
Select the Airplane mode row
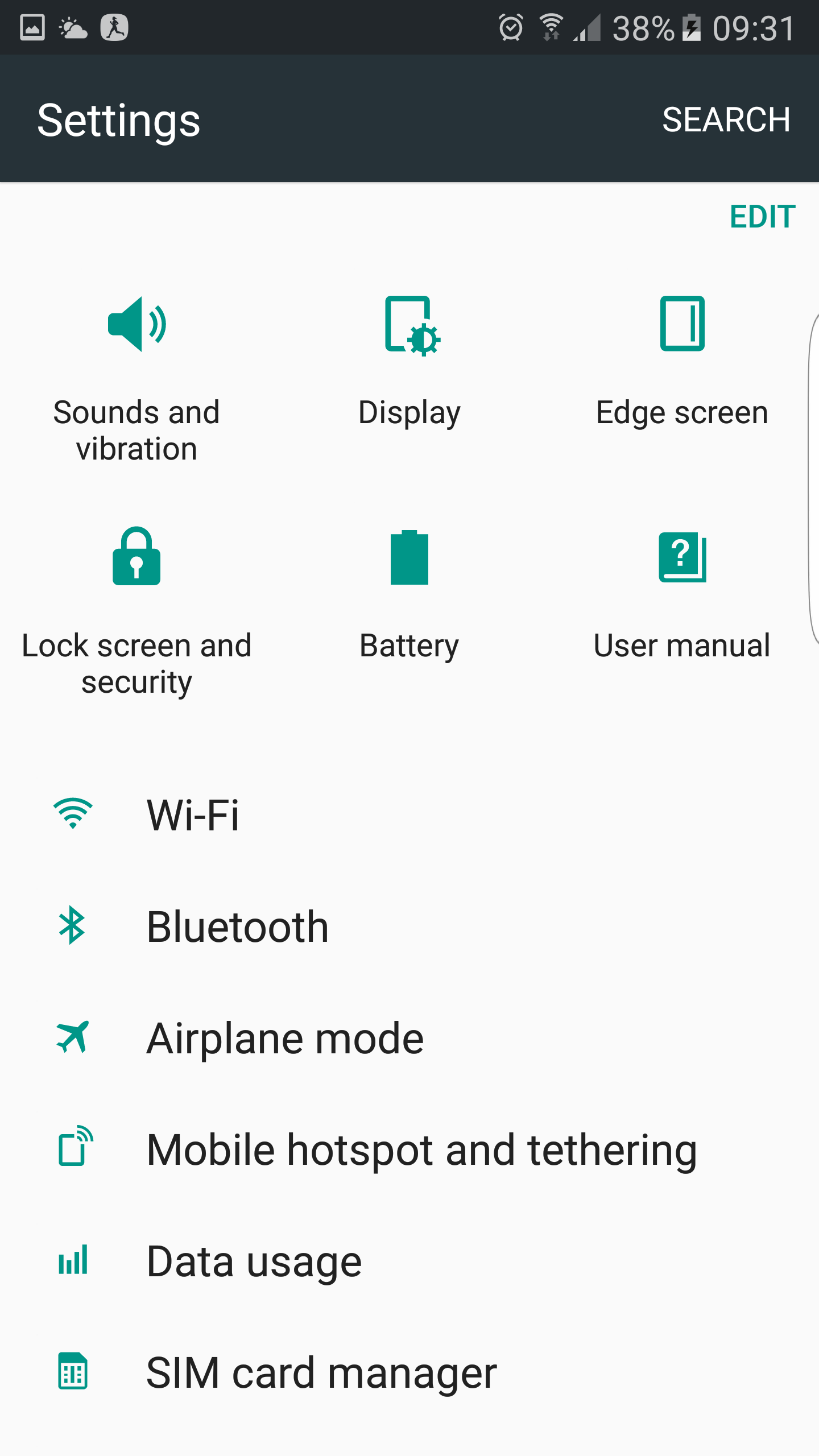point(409,1037)
